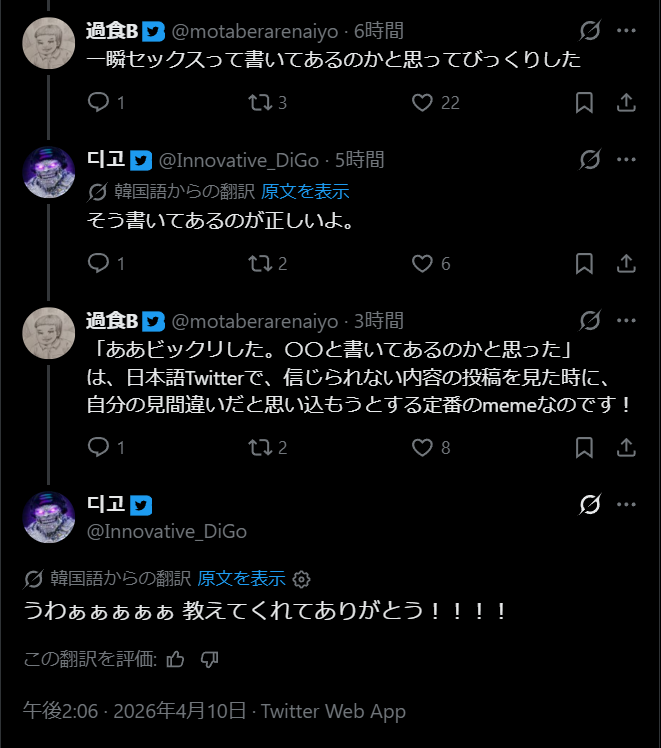Rate the translation with thumbs down
The height and width of the screenshot is (748, 661).
tap(210, 659)
